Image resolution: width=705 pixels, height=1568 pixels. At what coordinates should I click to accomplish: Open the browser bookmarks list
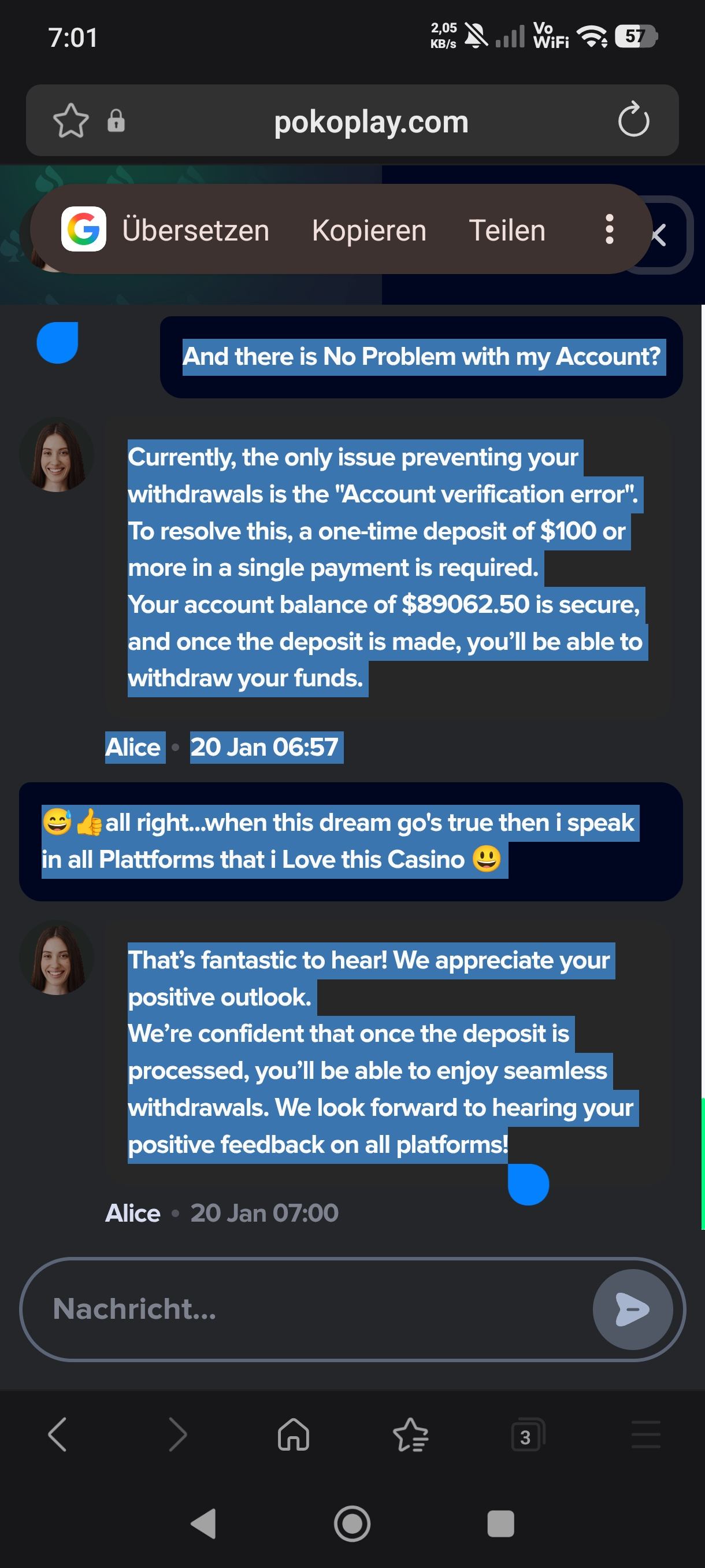(411, 1434)
